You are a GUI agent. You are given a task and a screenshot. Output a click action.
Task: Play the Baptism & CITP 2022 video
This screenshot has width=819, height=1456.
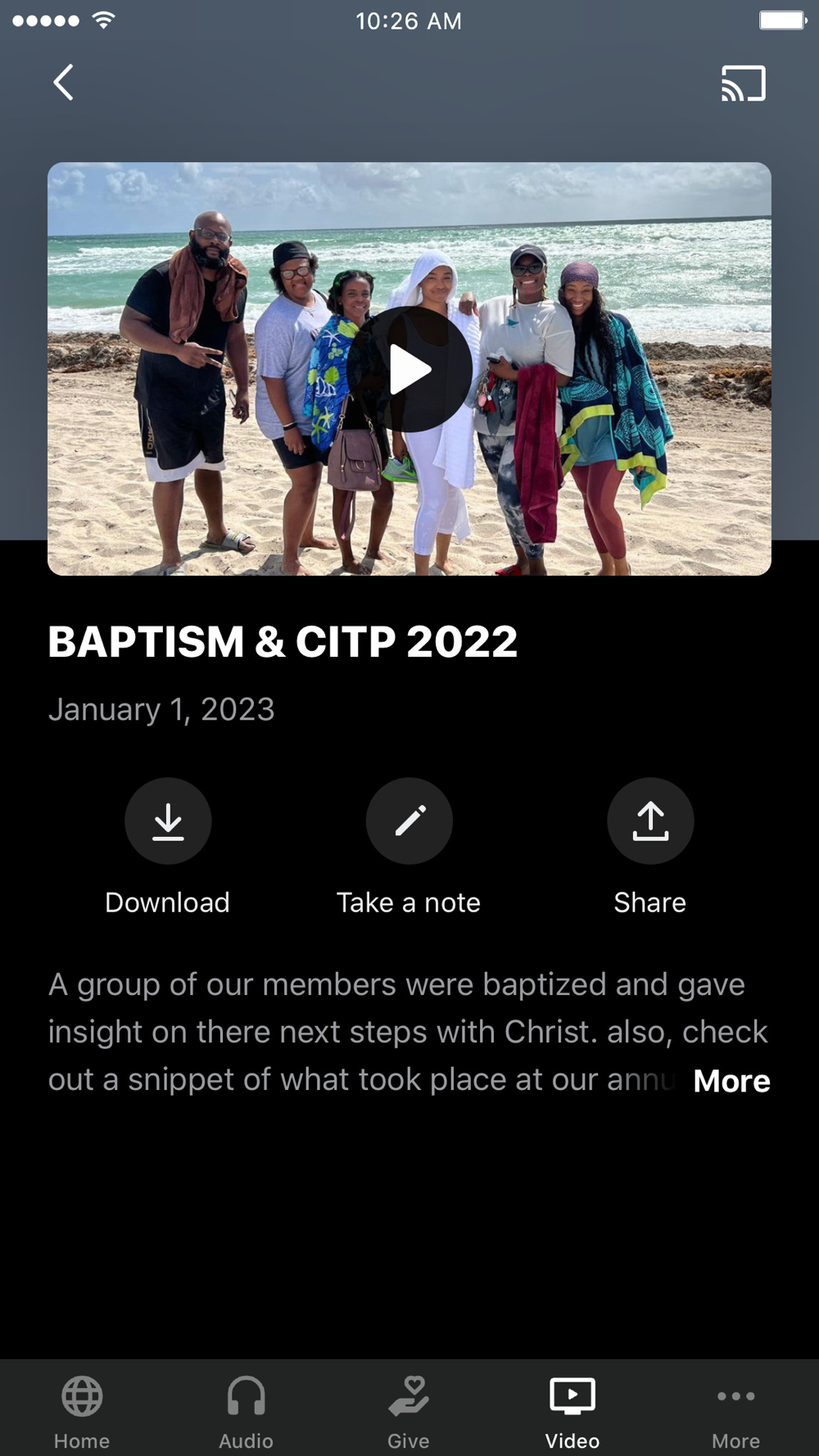[x=409, y=369]
